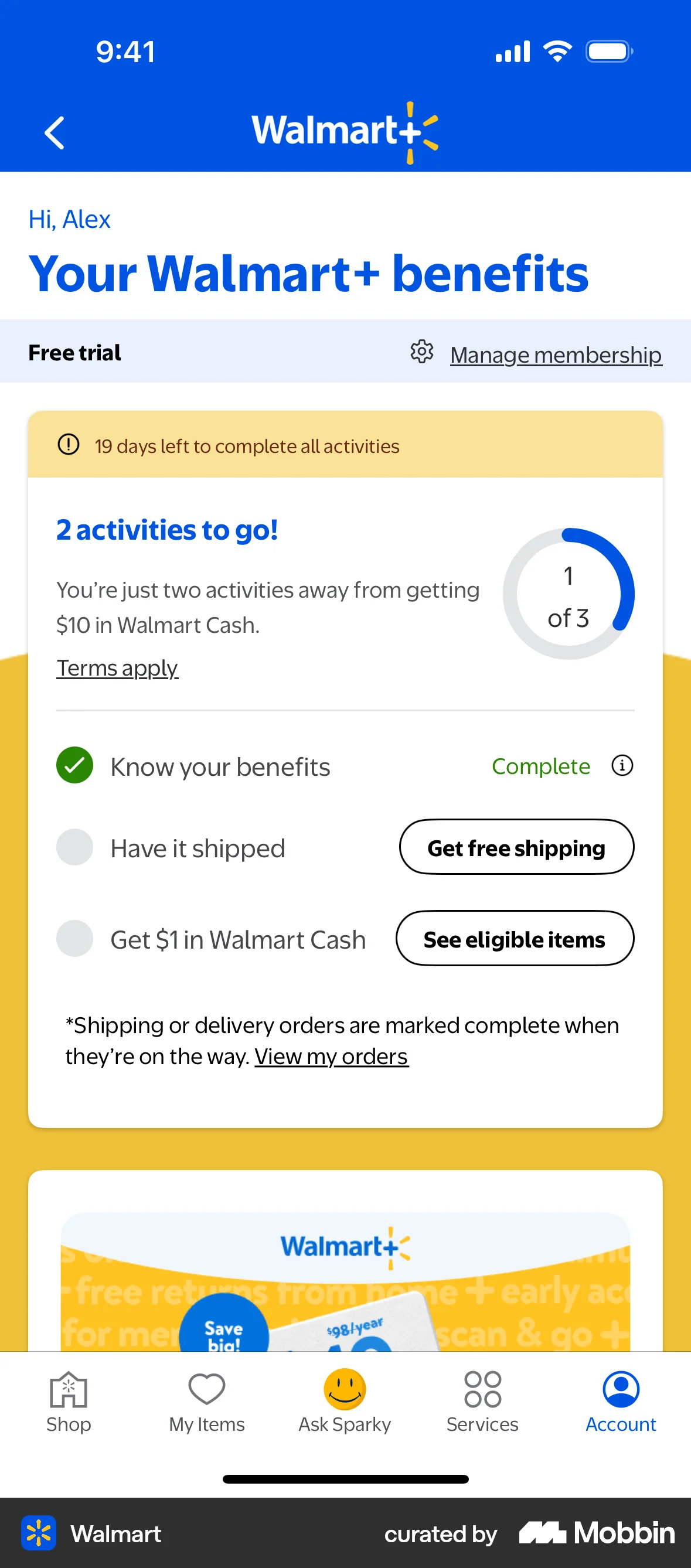The height and width of the screenshot is (1568, 691).
Task: Open Ask Sparky smiley icon
Action: 344,1390
